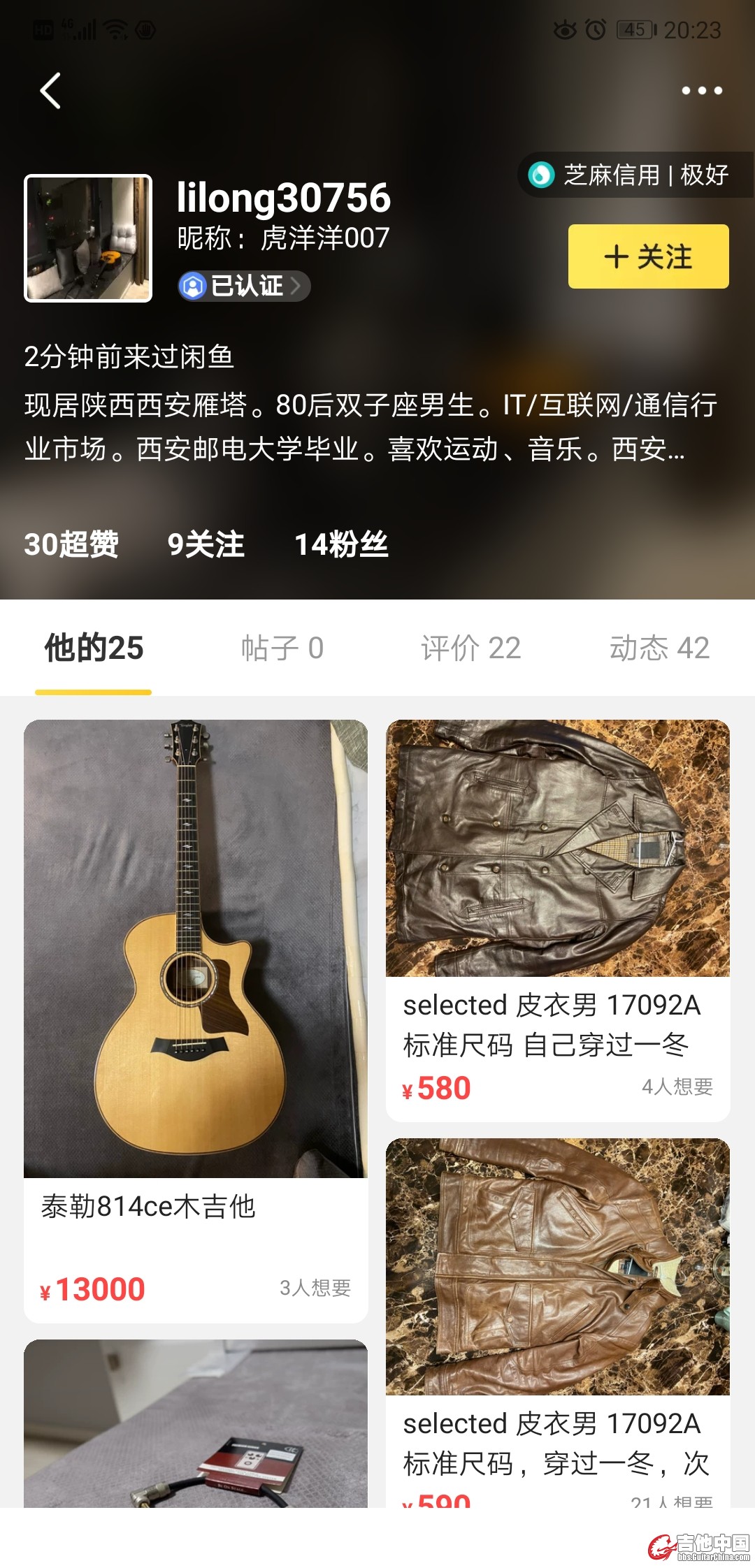
Task: Select the 他的25 listings tab
Action: [94, 648]
